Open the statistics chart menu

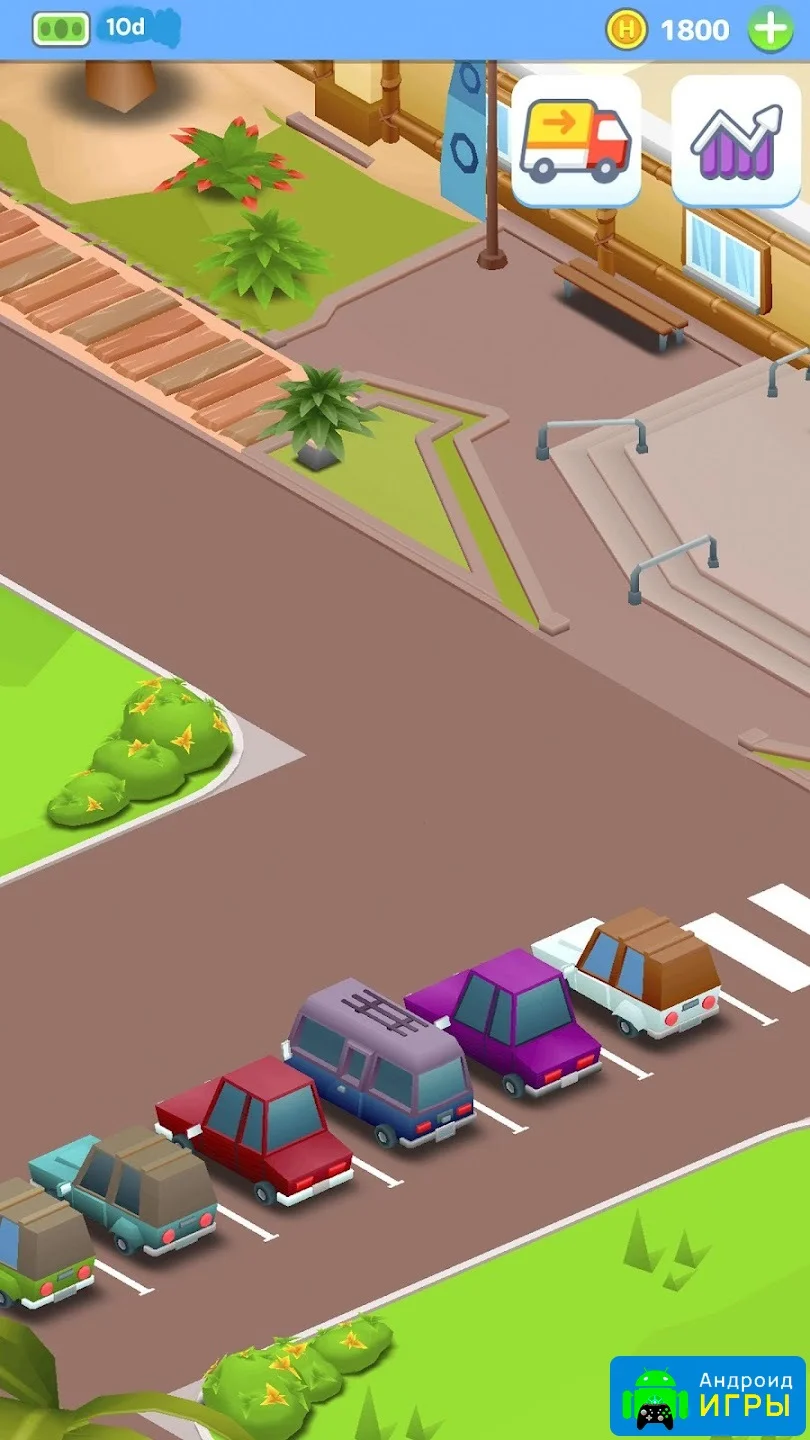(736, 141)
